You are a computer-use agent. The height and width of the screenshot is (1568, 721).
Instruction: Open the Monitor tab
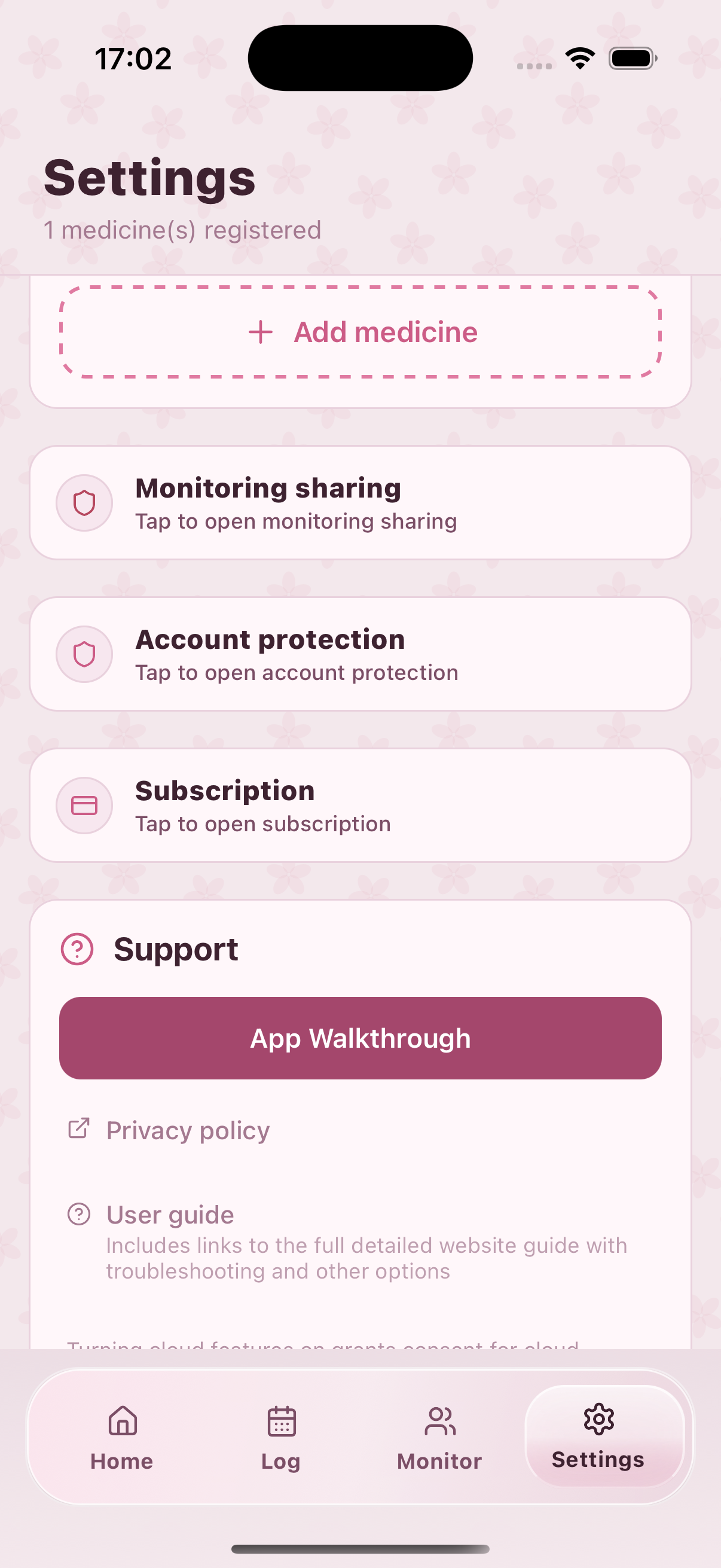[x=439, y=1439]
